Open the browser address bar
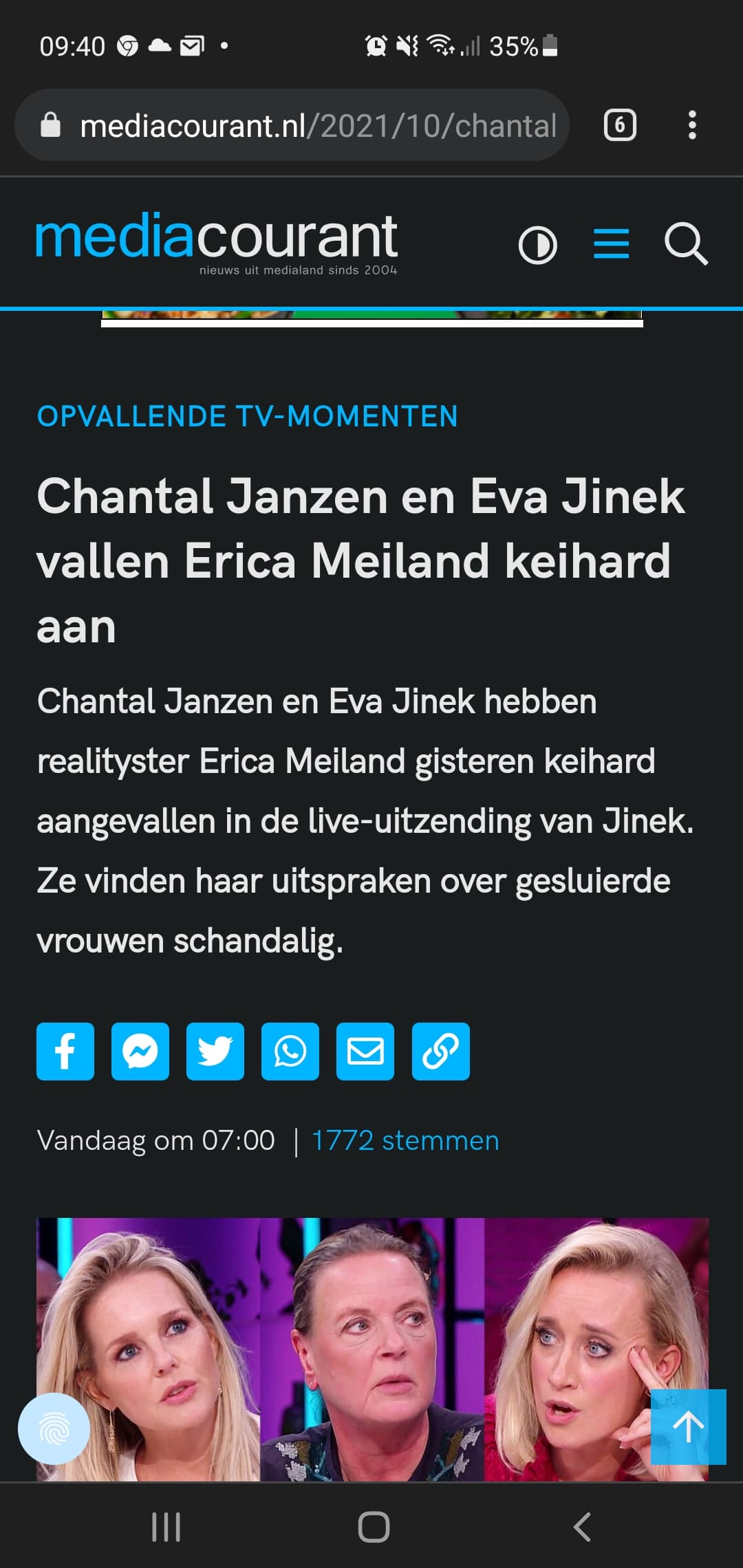Viewport: 743px width, 1568px height. (x=292, y=125)
